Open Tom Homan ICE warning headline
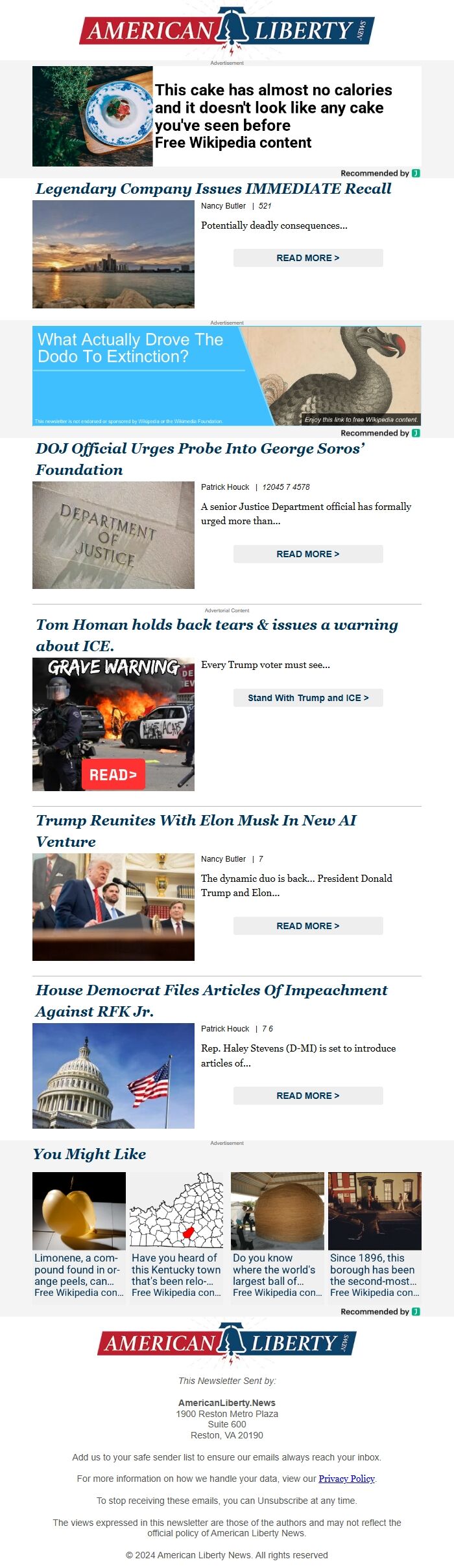Screen dimensions: 454x1568 pos(217,635)
